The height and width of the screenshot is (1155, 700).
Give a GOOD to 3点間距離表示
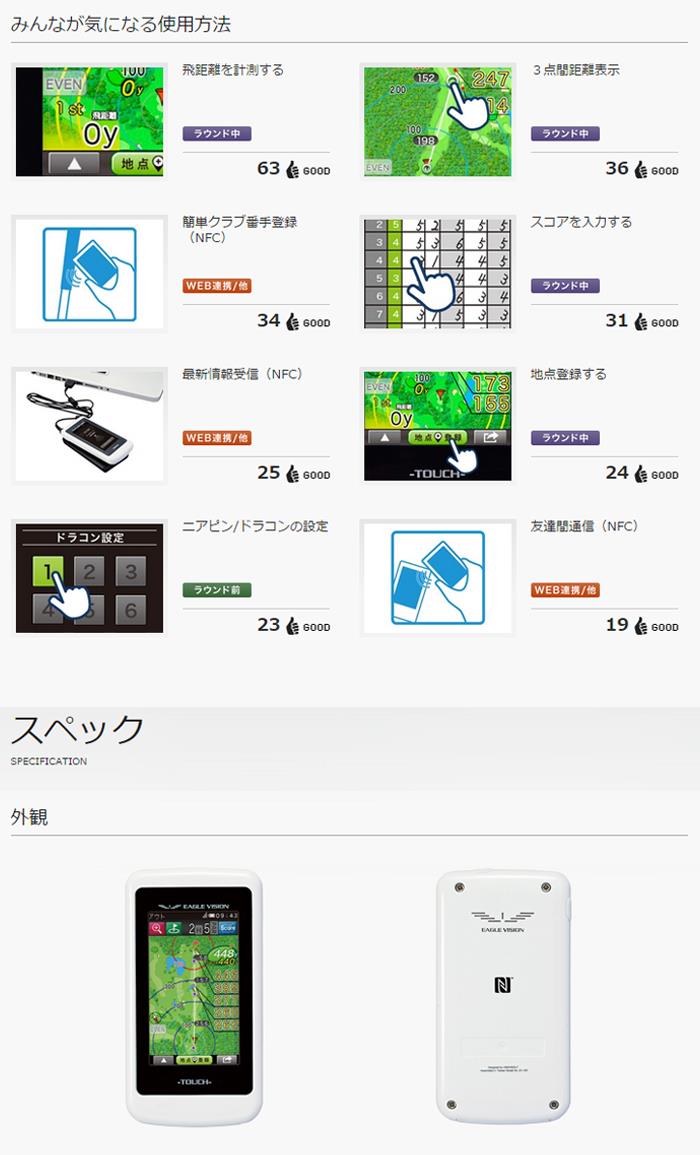657,170
